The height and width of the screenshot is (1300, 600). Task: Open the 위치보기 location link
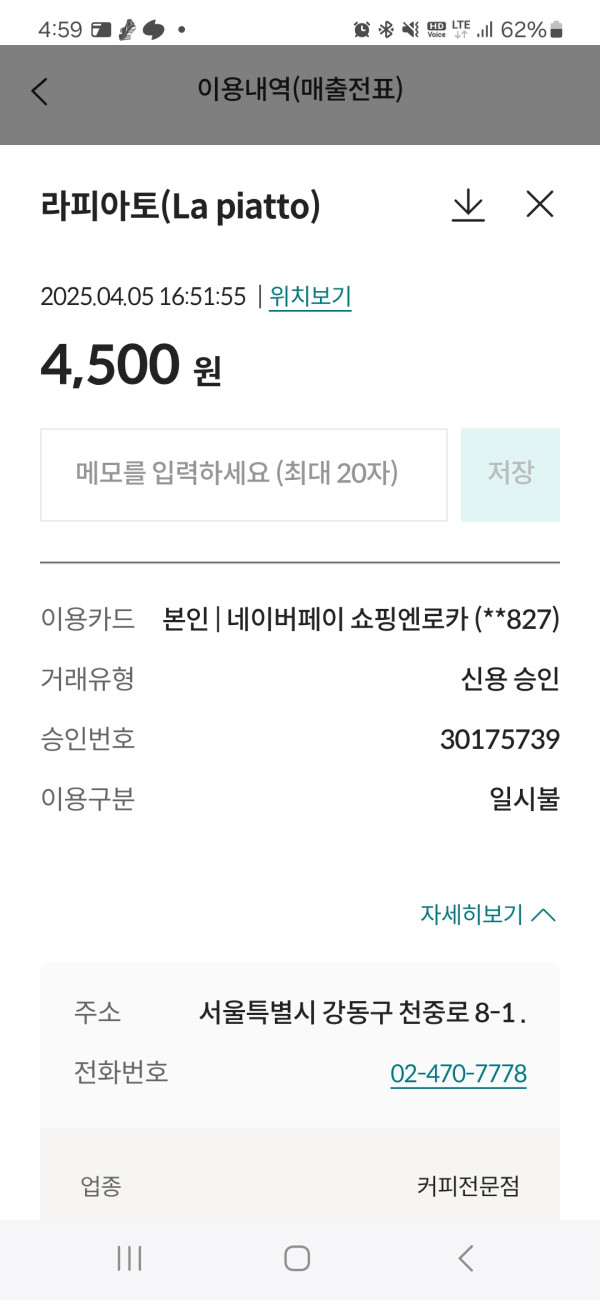click(310, 297)
